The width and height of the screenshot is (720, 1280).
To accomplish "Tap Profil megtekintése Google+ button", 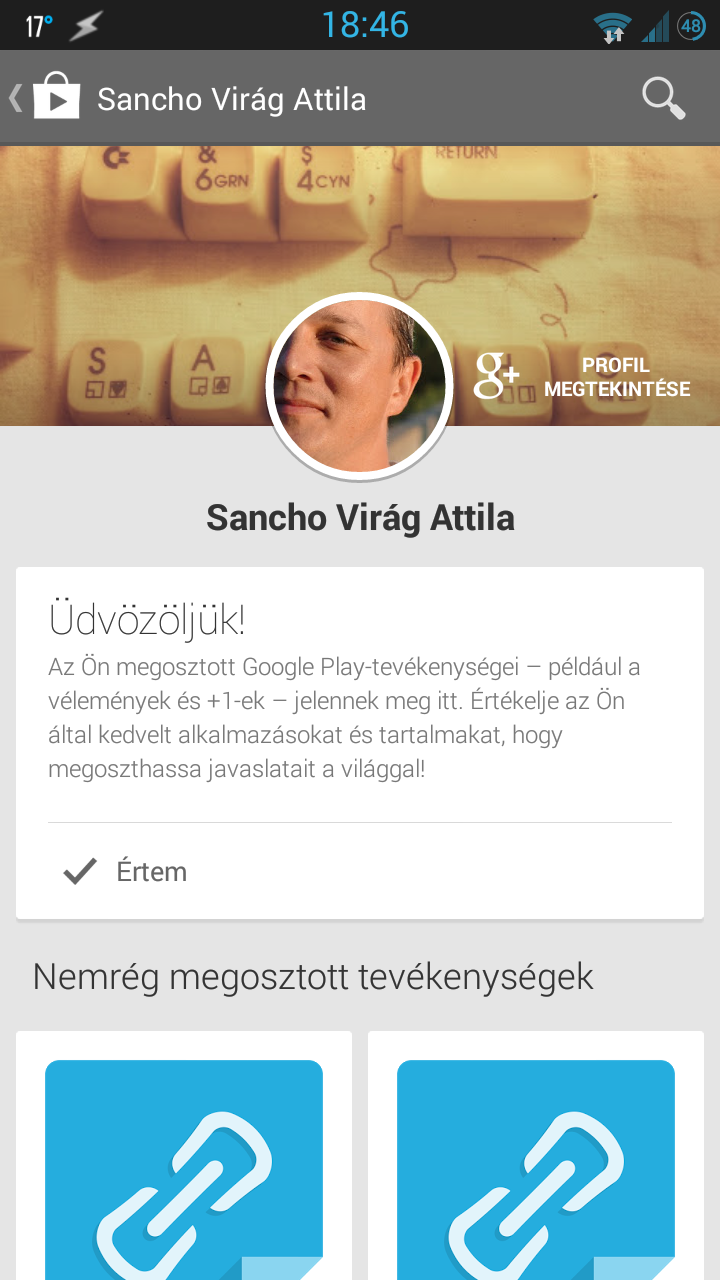I will tap(582, 377).
